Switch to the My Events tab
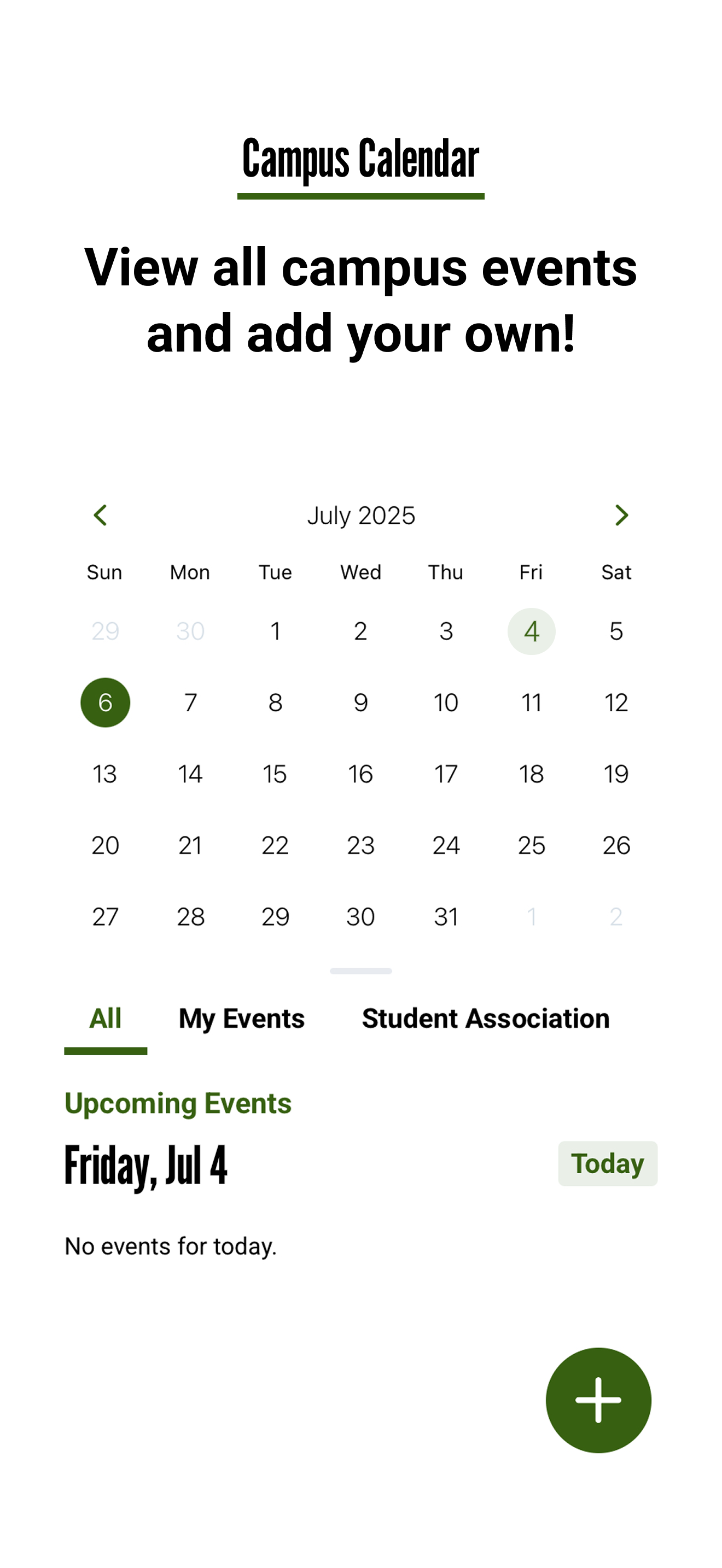 [242, 1019]
